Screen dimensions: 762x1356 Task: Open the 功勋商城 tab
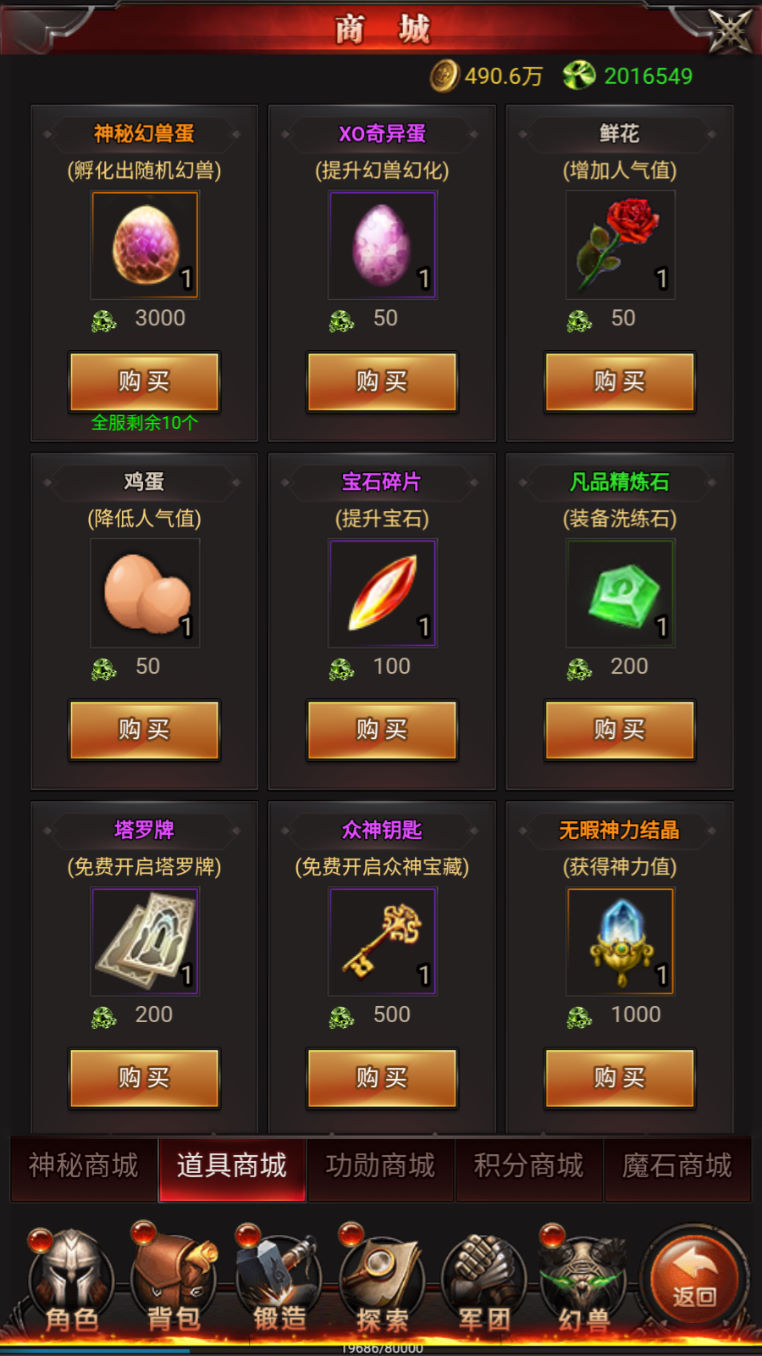coord(380,1167)
